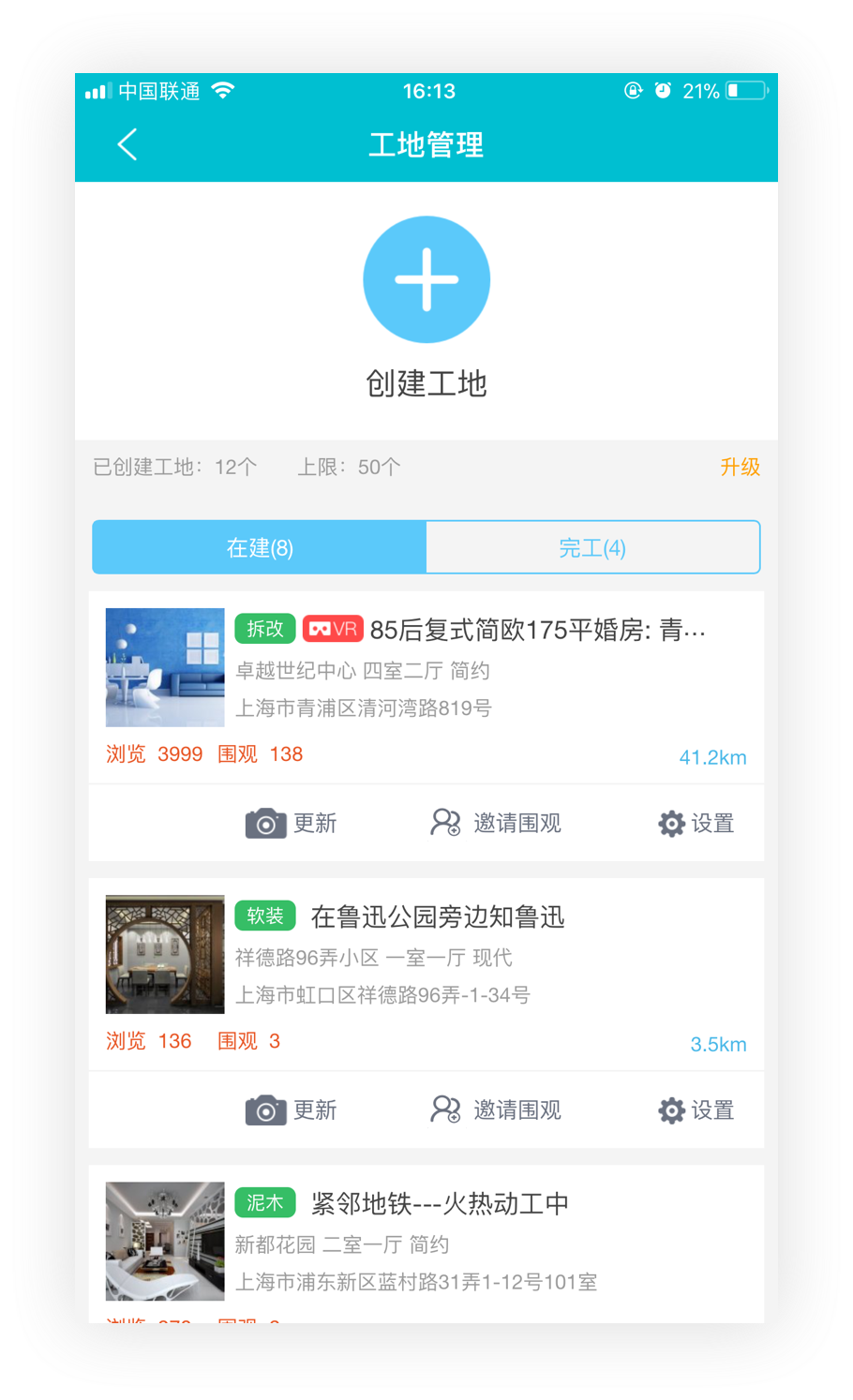853x1400 pixels.
Task: Switch to the 在建(8) tab
Action: click(260, 547)
